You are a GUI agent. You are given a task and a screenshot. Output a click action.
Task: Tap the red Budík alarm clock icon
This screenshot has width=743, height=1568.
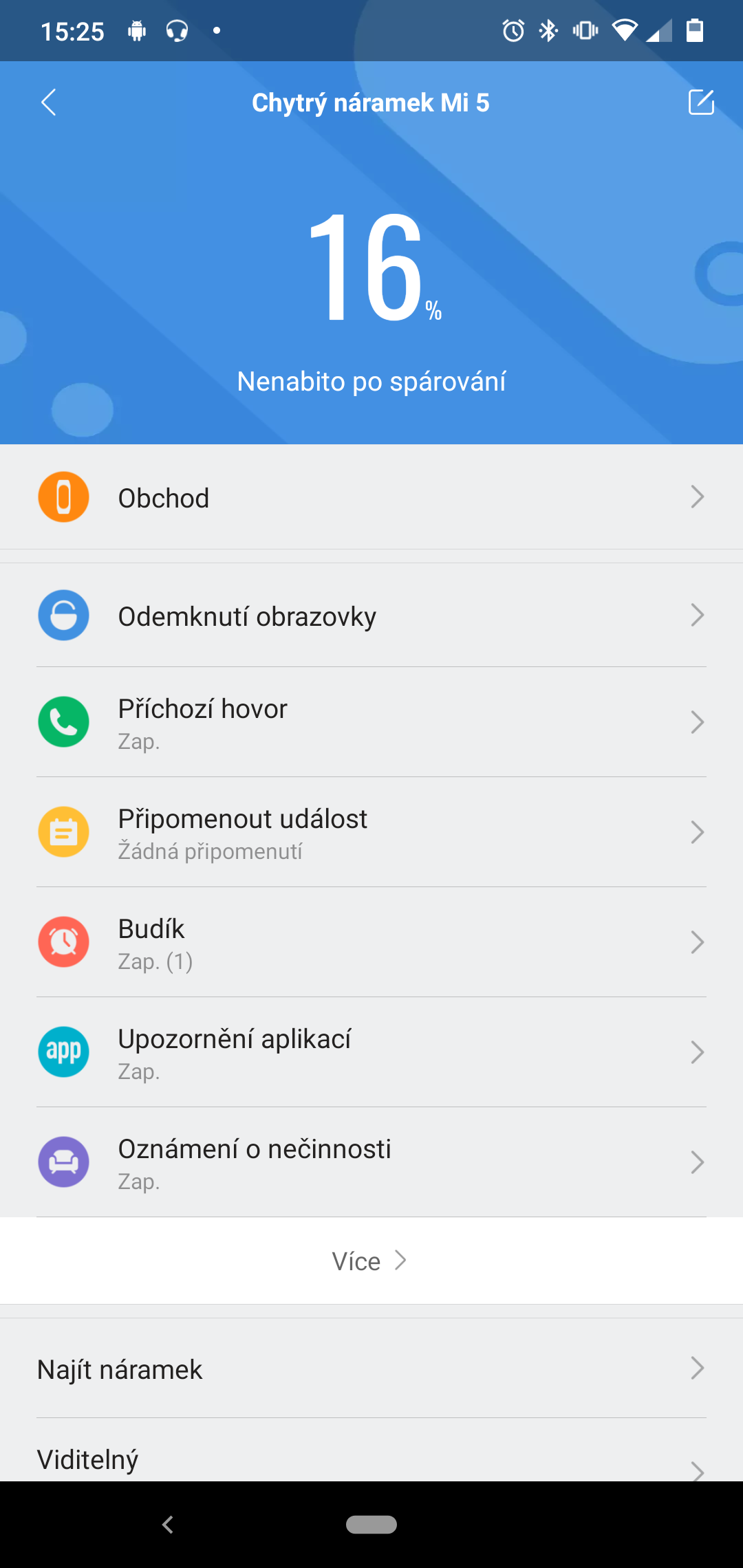(x=63, y=941)
